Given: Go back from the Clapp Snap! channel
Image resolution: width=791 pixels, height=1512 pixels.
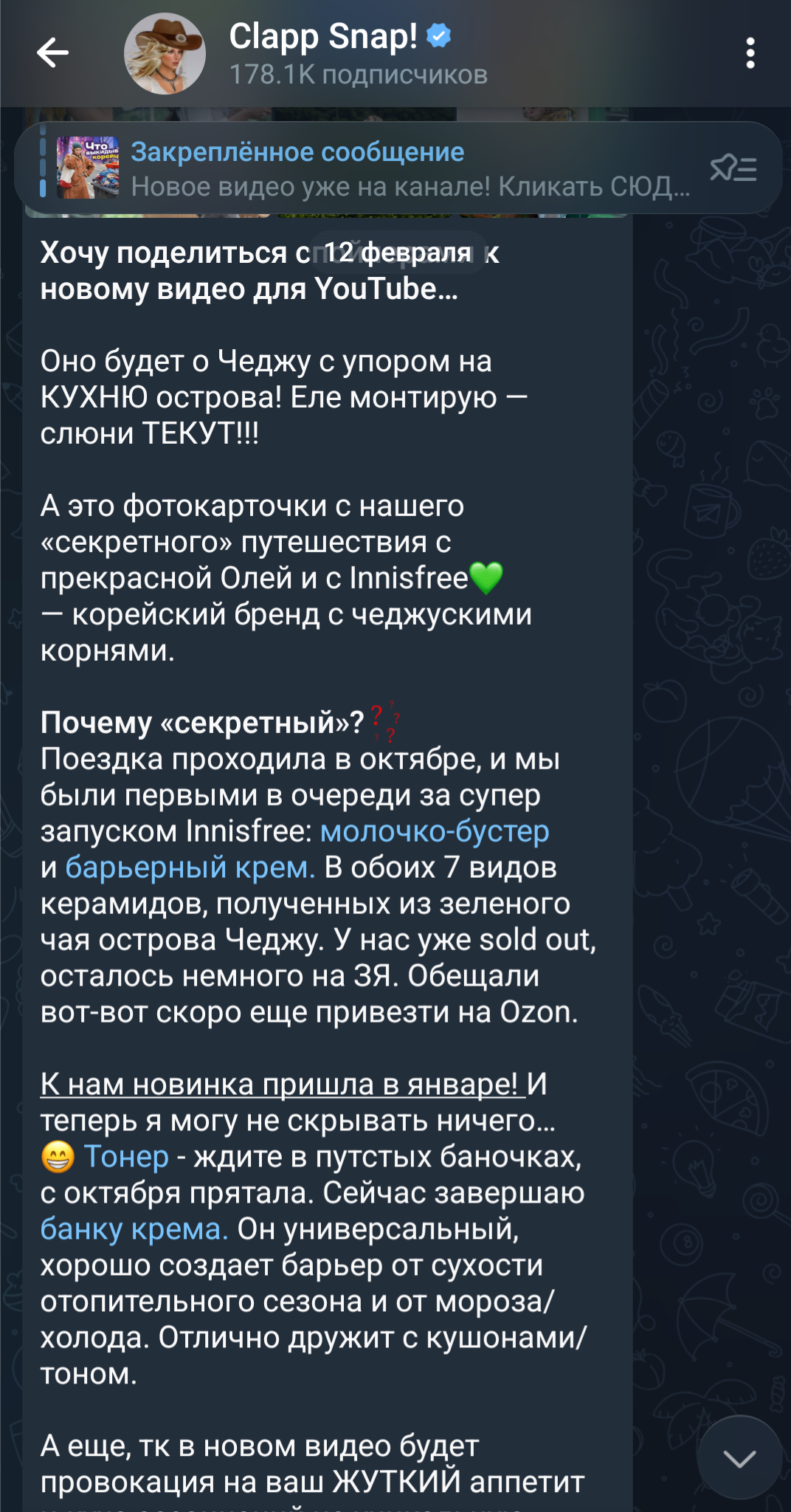Looking at the screenshot, I should coord(52,53).
